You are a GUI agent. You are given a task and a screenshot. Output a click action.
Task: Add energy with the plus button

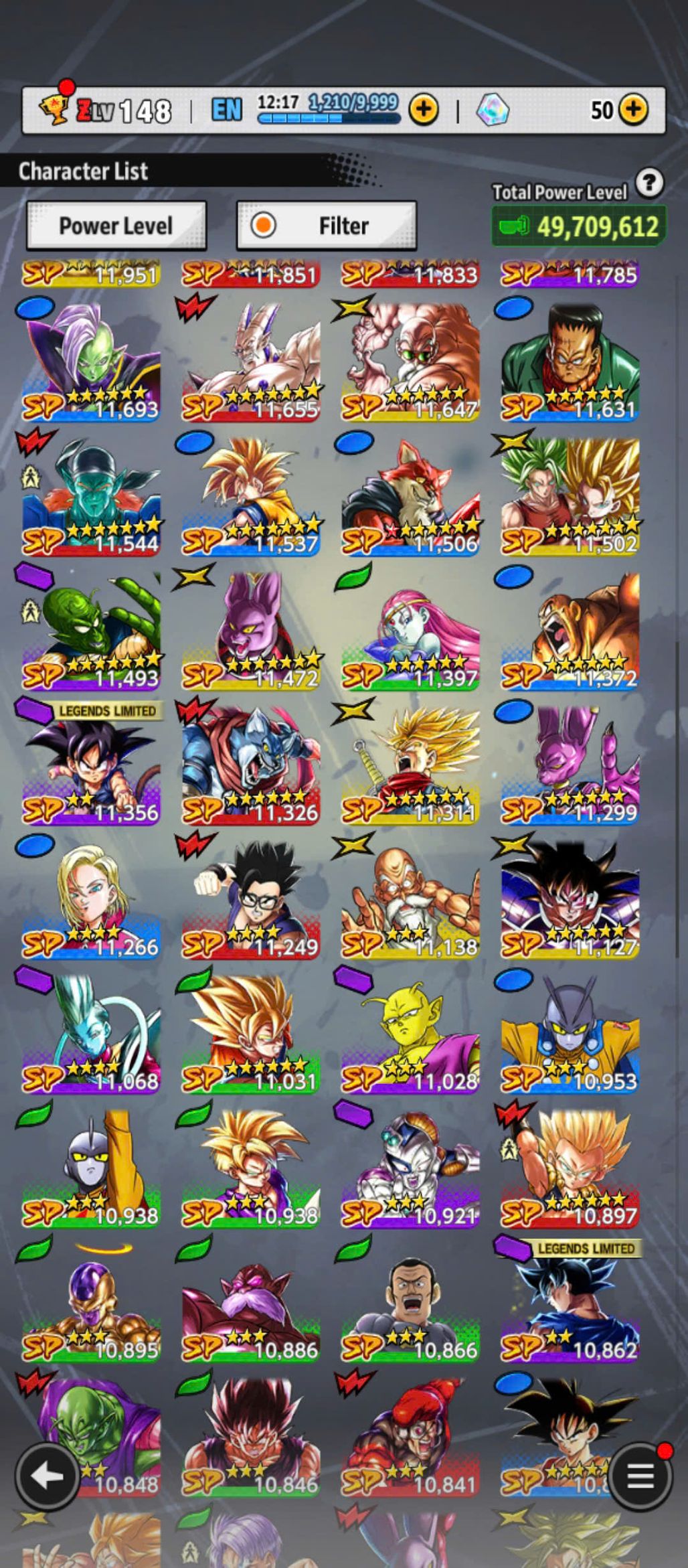424,109
